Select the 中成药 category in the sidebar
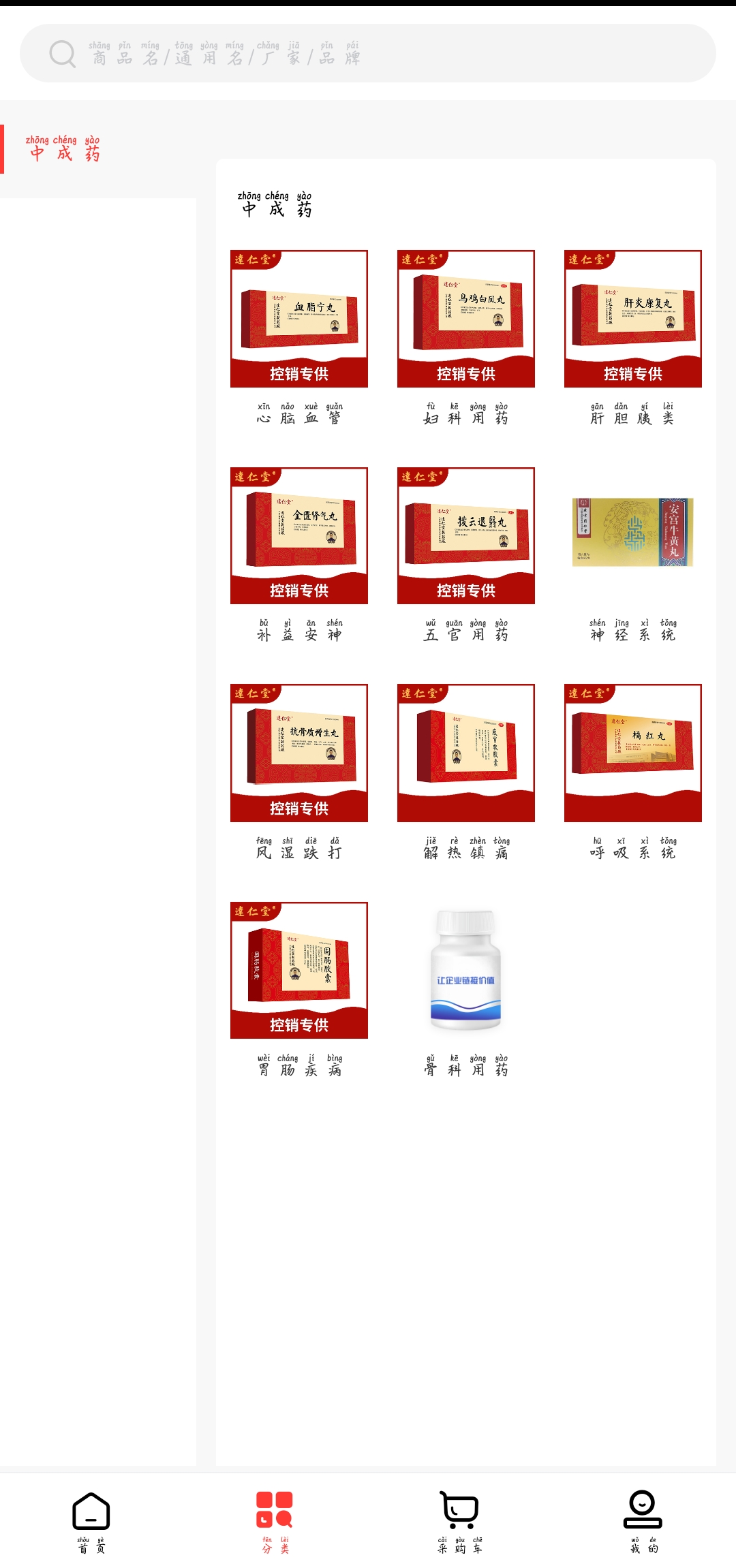The image size is (736, 1568). [64, 149]
